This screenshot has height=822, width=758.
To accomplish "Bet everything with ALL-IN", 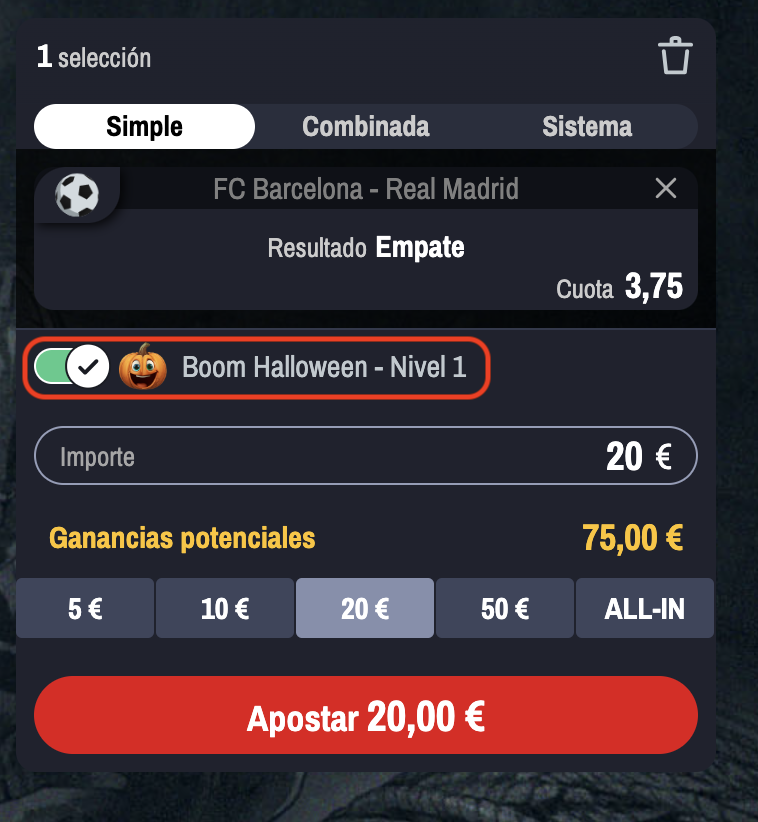I will (644, 609).
